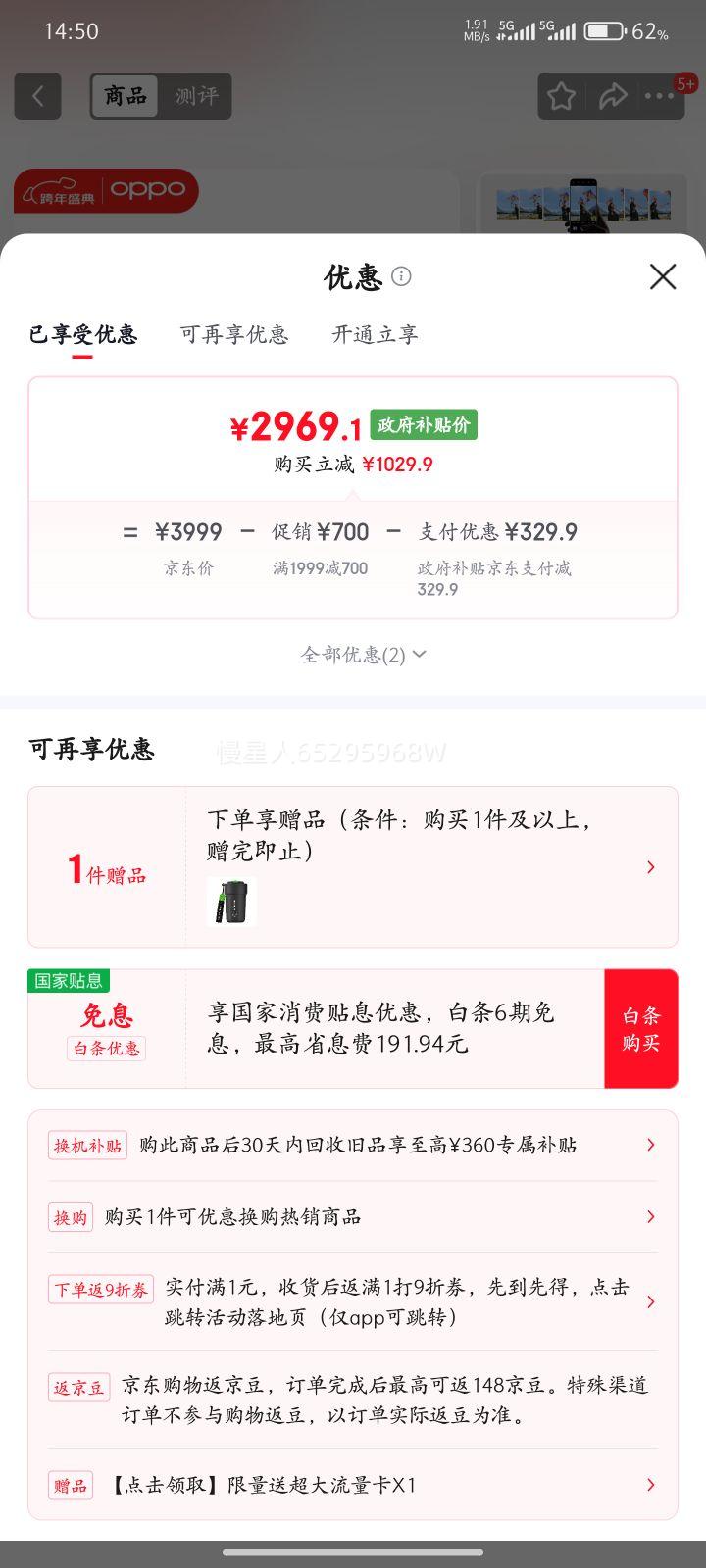Expand the 换机补贴 trade-in subsidy row
This screenshot has height=1568, width=706.
click(650, 1145)
